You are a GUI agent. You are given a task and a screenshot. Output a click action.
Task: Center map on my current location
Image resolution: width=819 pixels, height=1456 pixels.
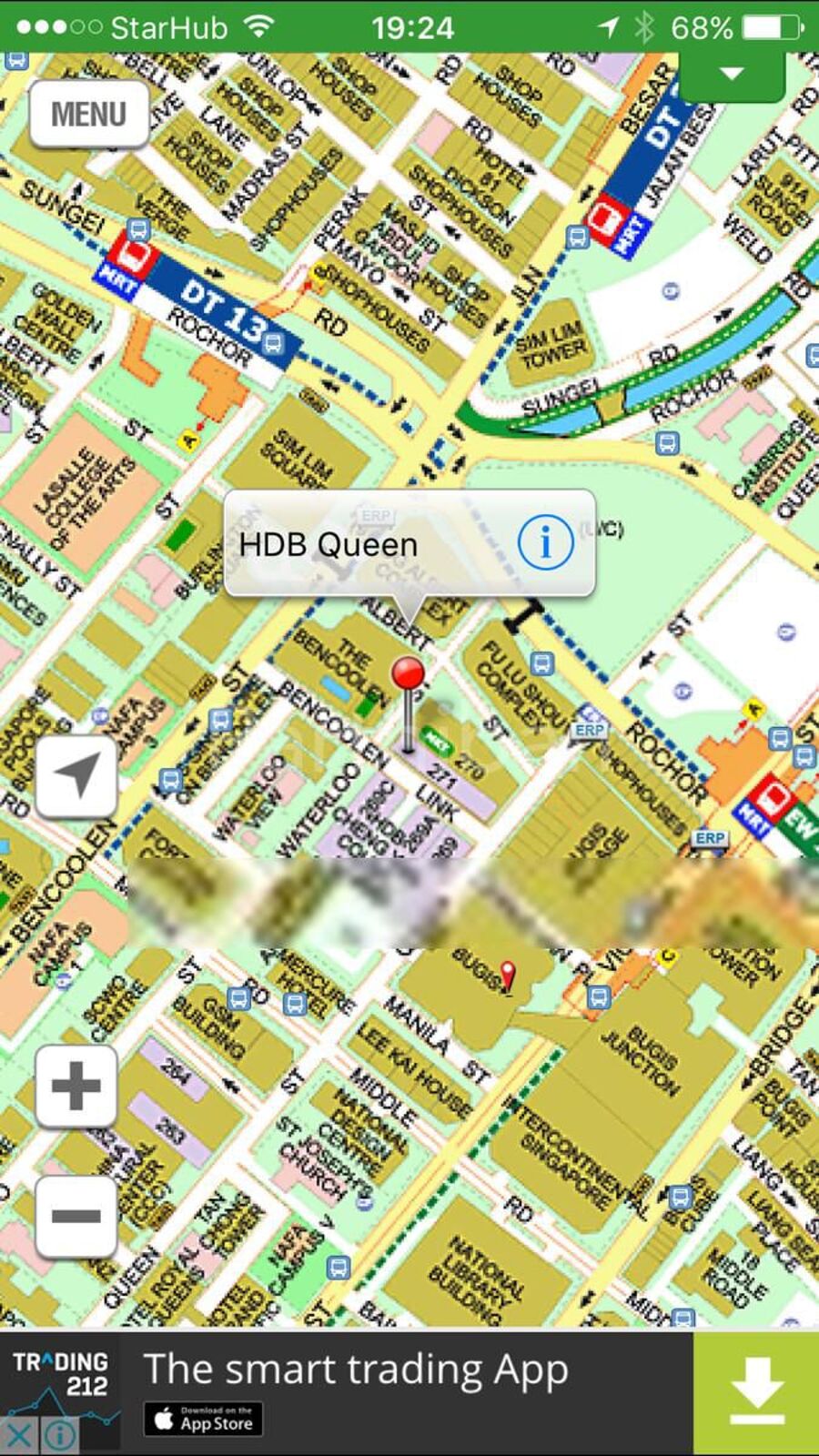point(76,776)
